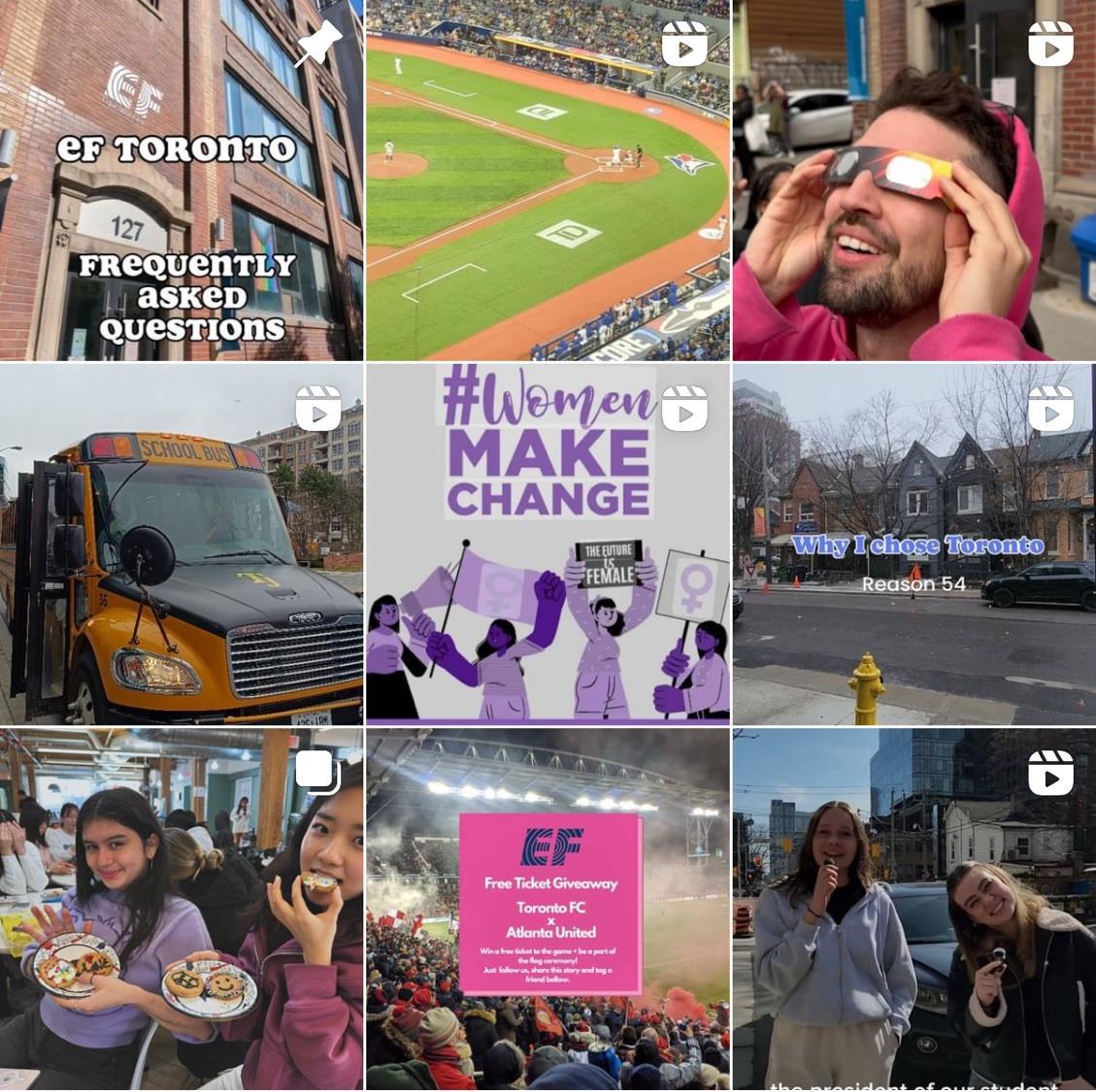Watch the Why I chose Toronto reel

[913, 544]
